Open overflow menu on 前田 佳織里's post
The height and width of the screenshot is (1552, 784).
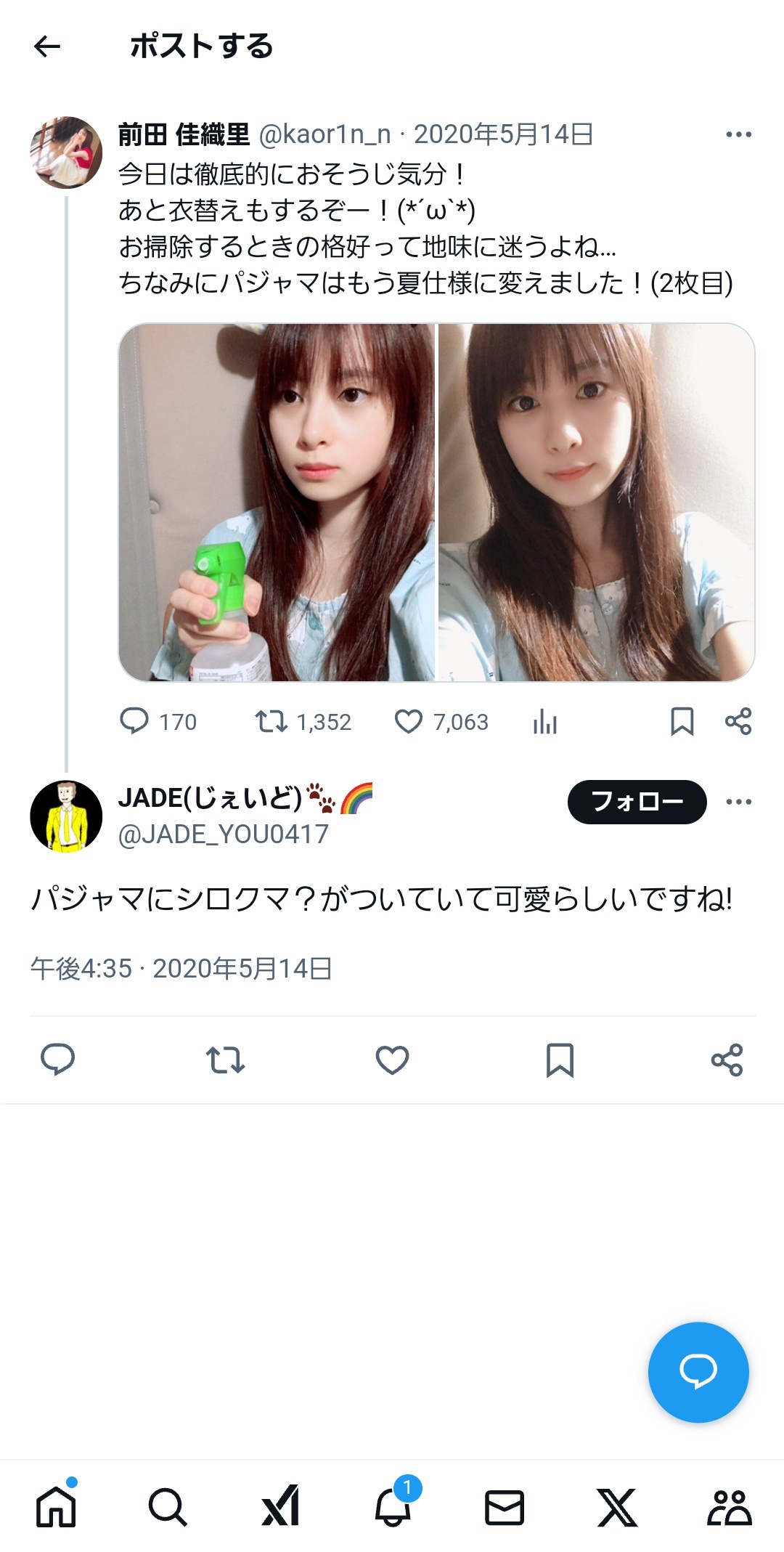[x=738, y=134]
